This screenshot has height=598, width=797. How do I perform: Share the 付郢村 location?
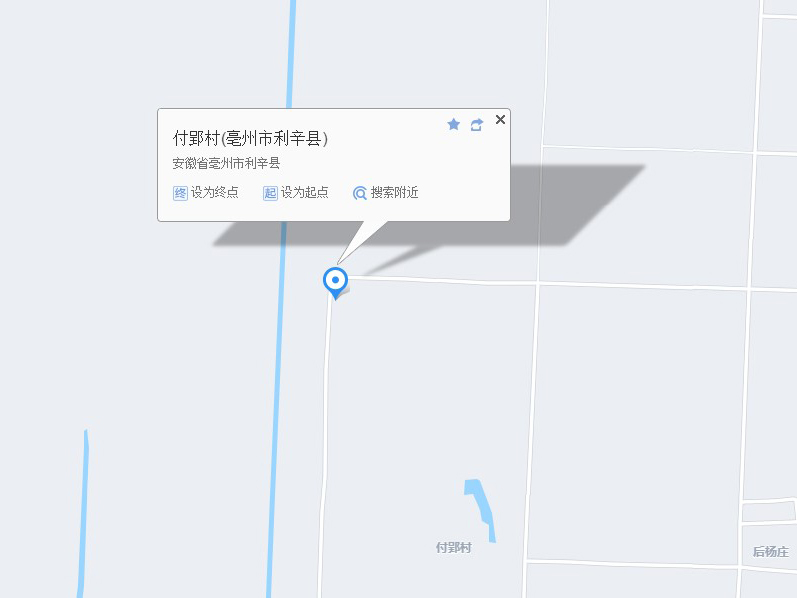coord(477,124)
